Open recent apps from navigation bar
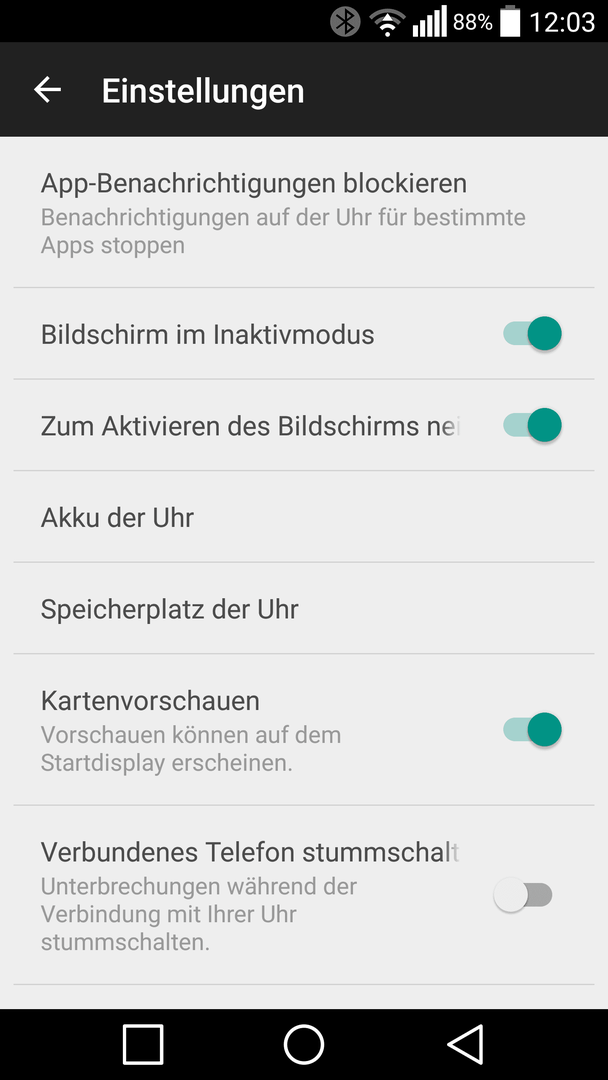The width and height of the screenshot is (608, 1080). point(143,1044)
